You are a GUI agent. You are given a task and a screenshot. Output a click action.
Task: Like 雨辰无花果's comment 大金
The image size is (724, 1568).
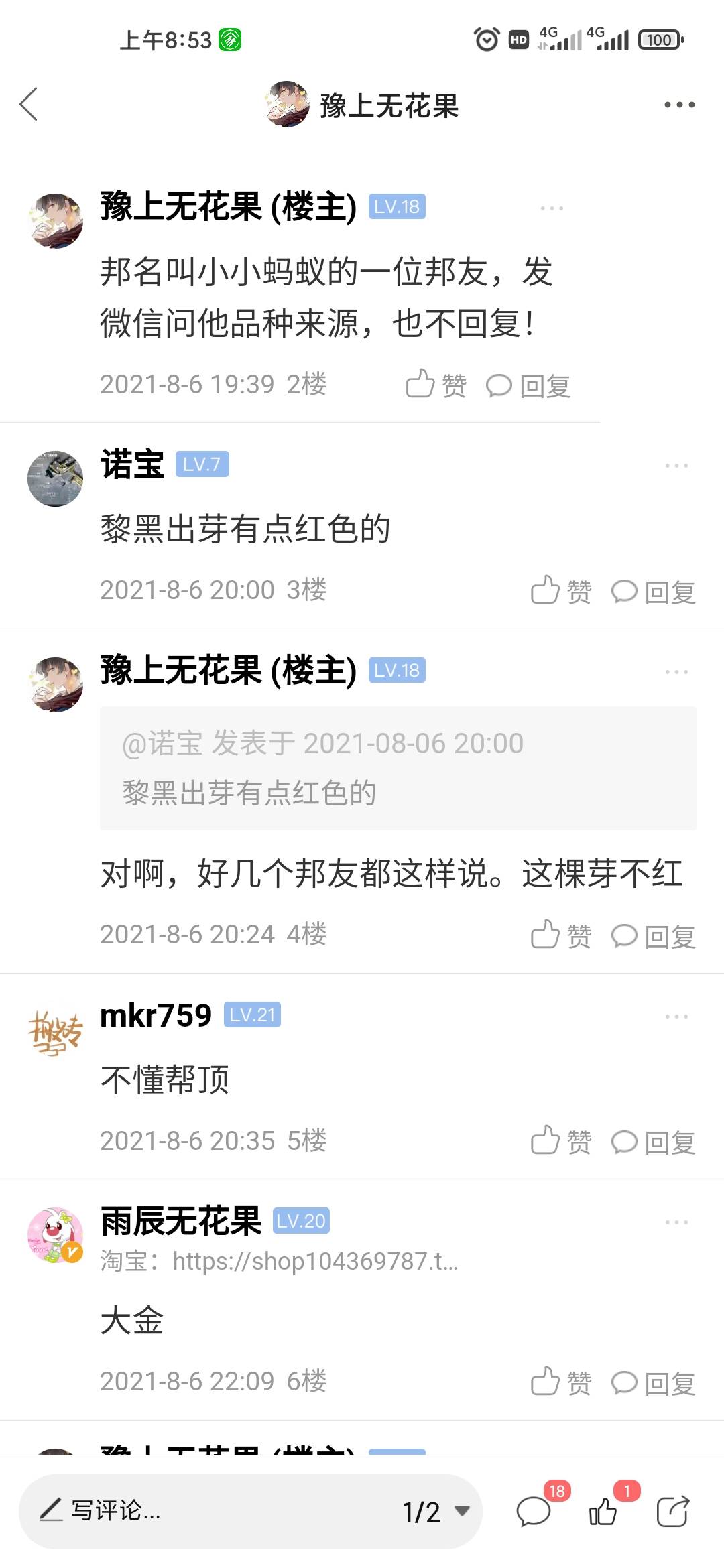[x=561, y=1382]
